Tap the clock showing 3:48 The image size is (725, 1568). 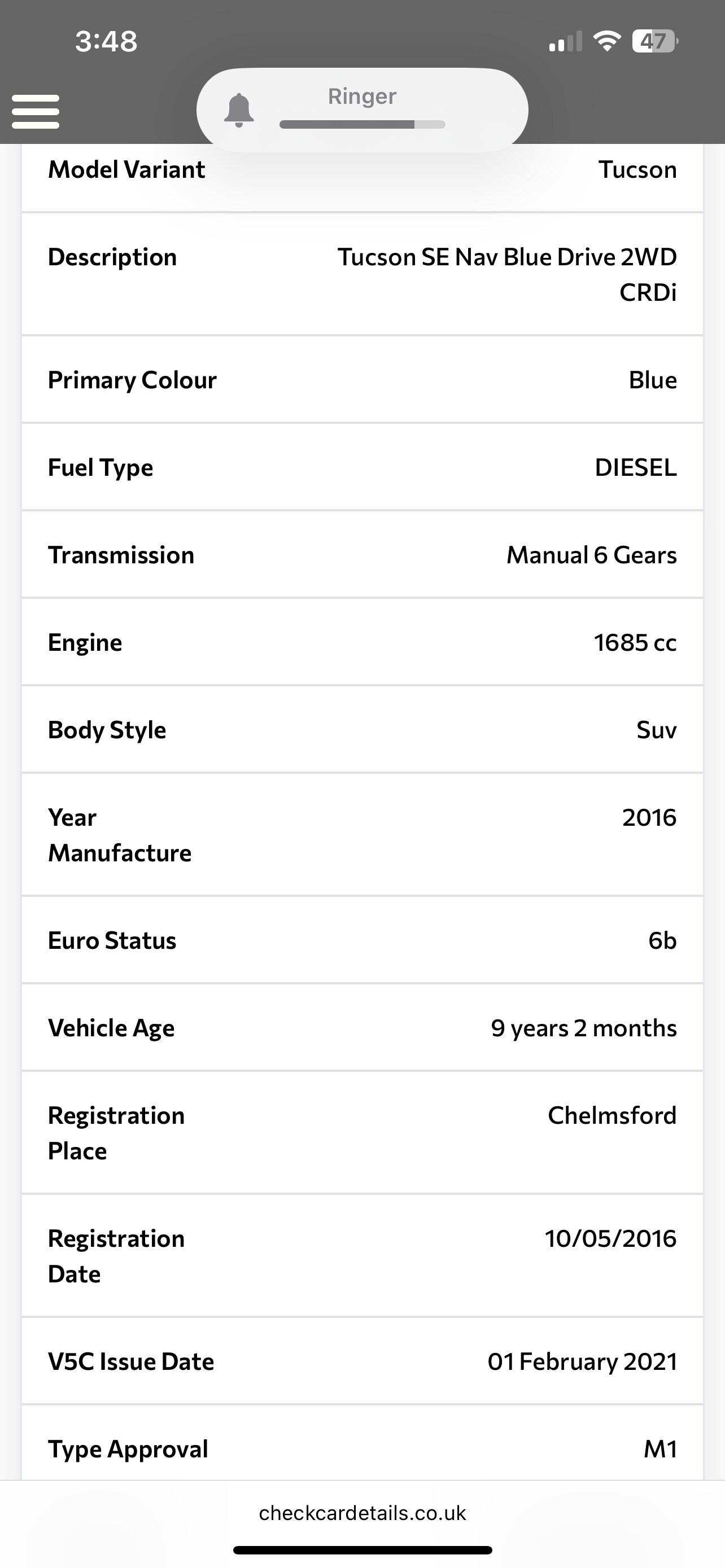pos(106,41)
